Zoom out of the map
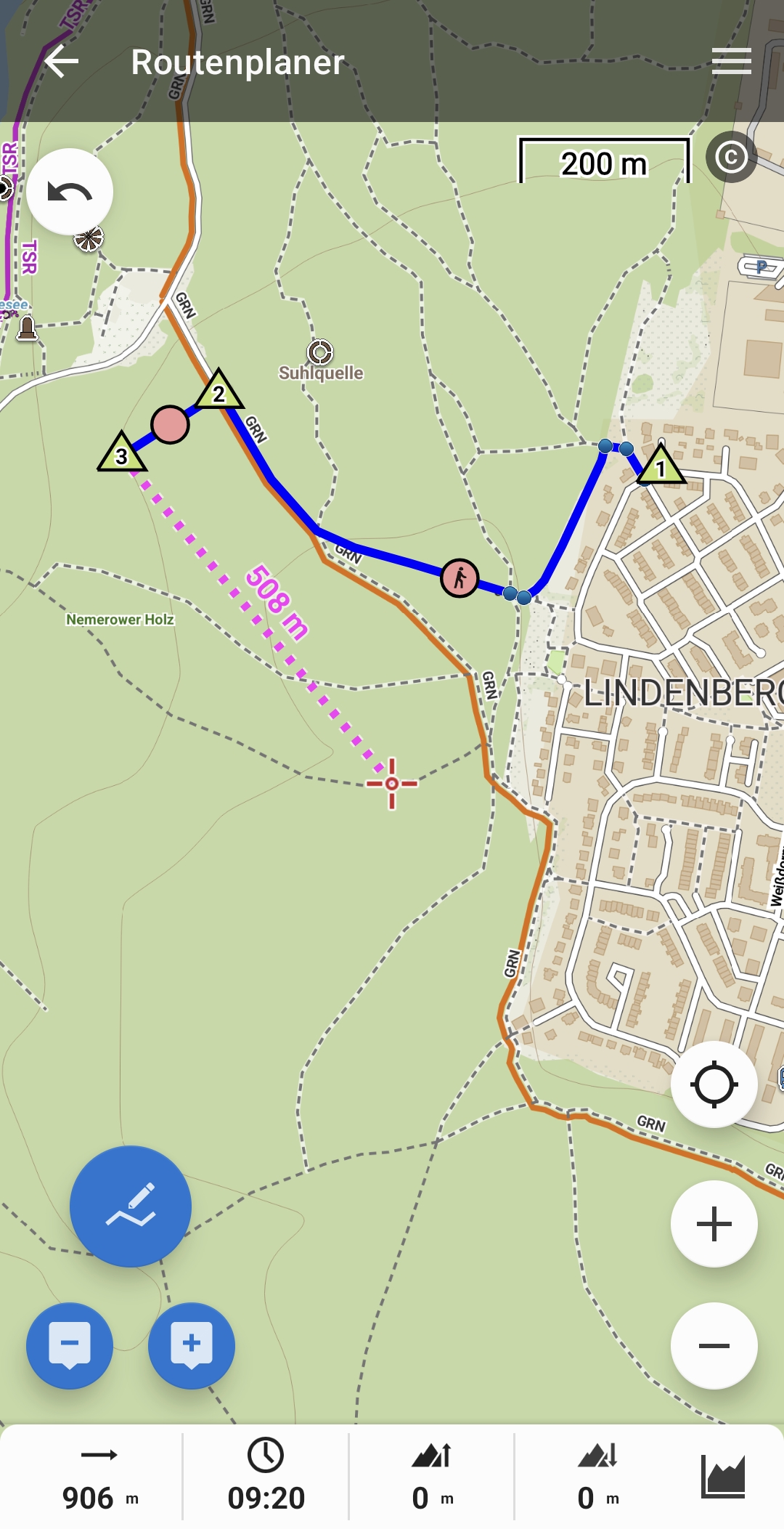Screen dimensions: 784x1529 click(714, 1346)
